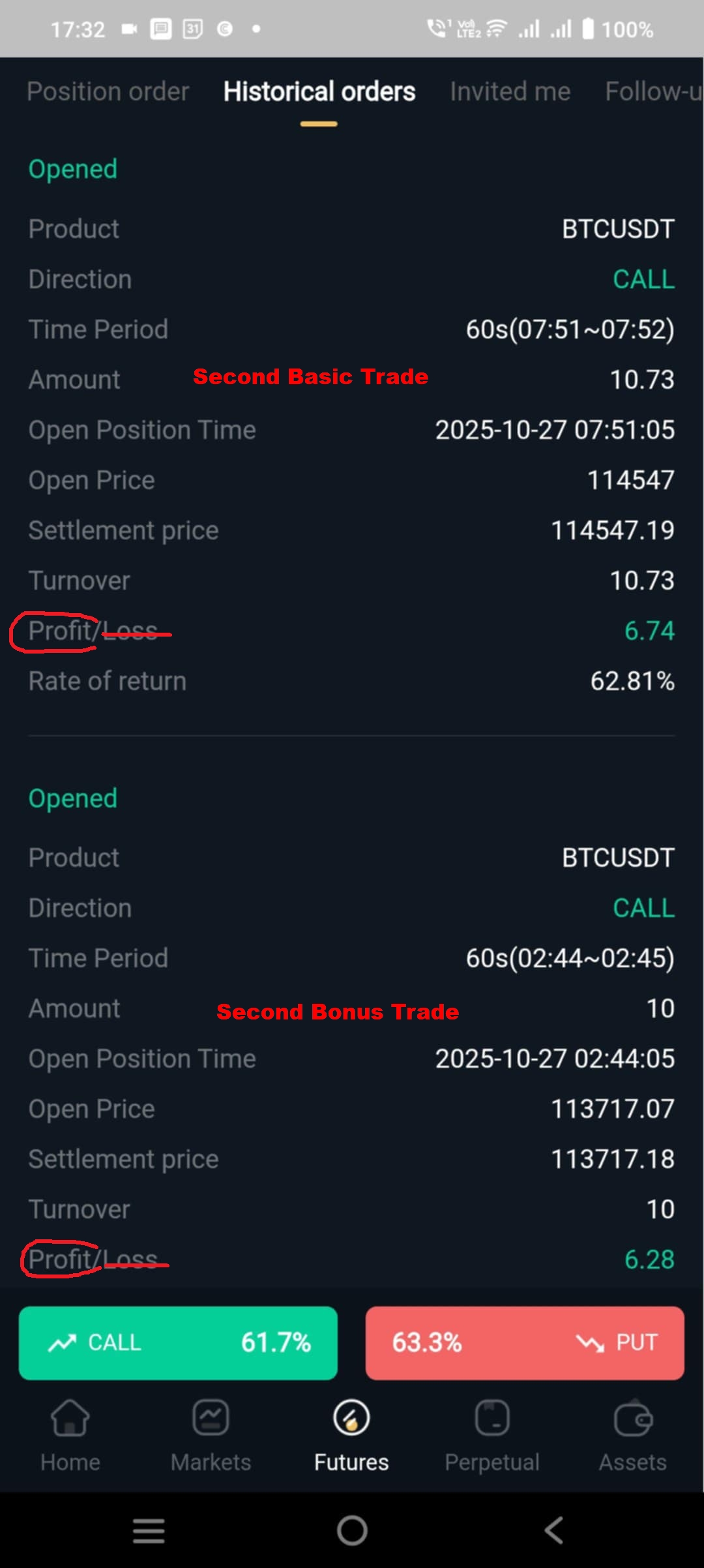The image size is (704, 1568).
Task: Switch to the Position order tab
Action: point(108,92)
